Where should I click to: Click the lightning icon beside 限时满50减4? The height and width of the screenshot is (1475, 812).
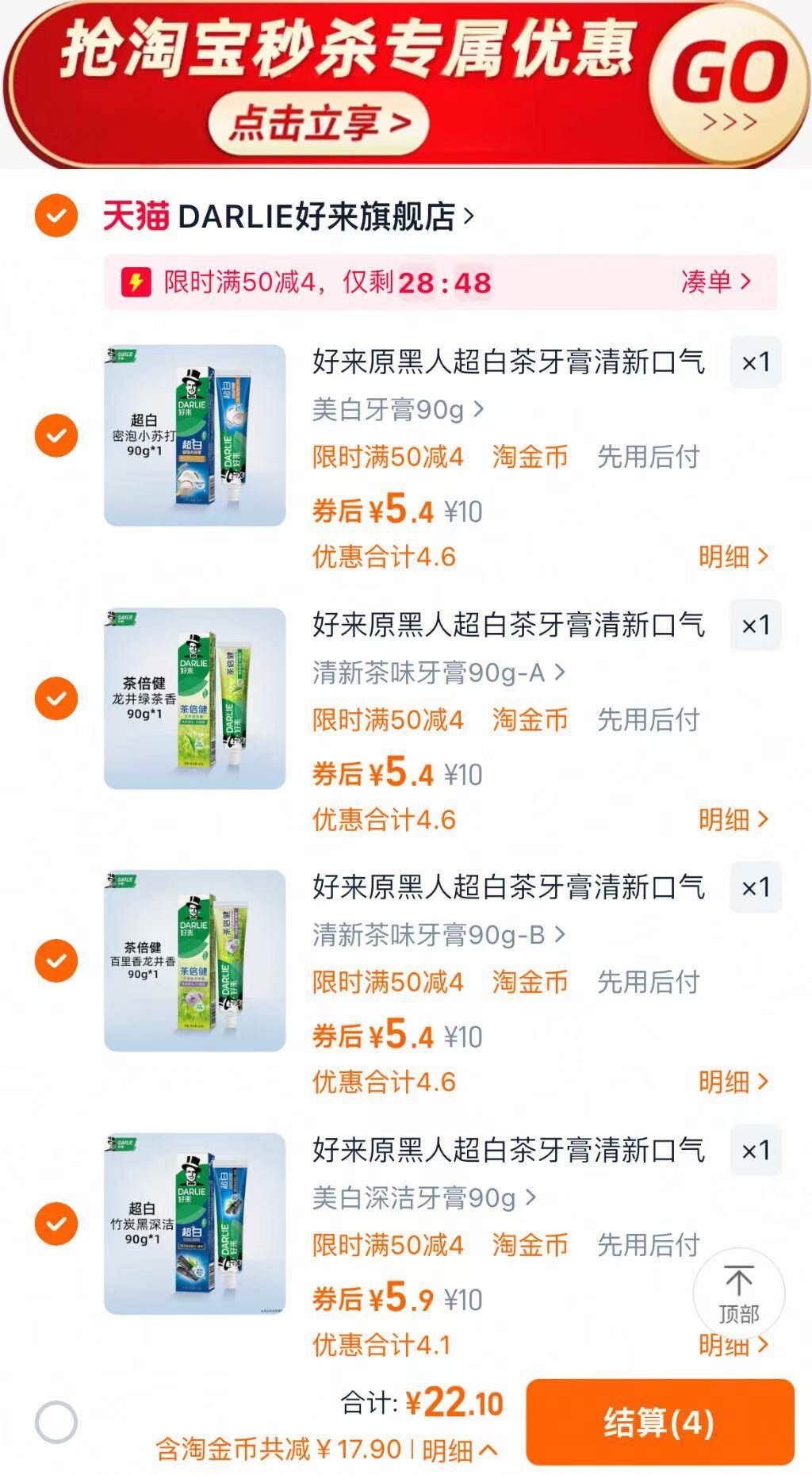136,282
